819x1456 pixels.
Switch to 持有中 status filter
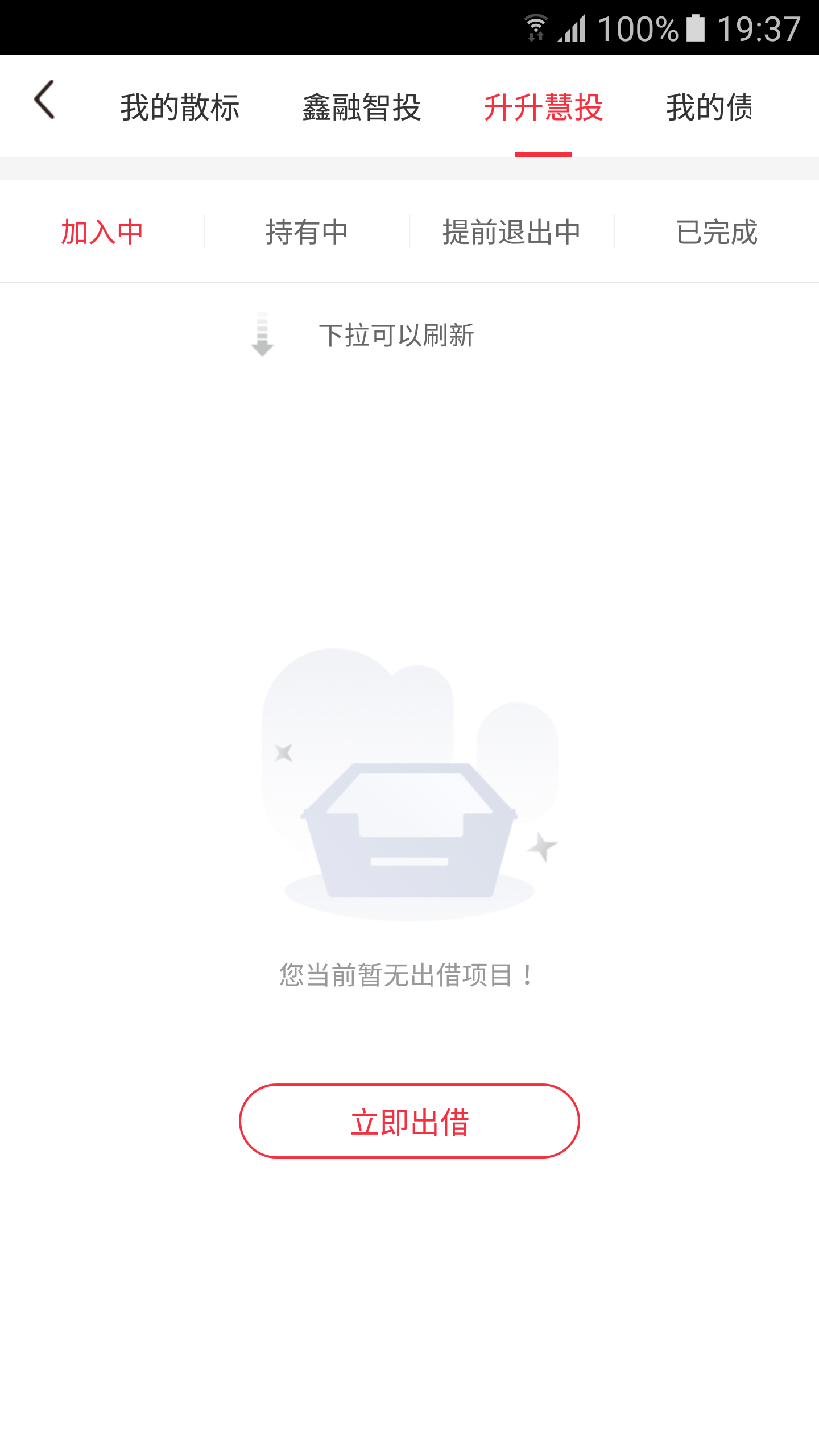coord(307,231)
